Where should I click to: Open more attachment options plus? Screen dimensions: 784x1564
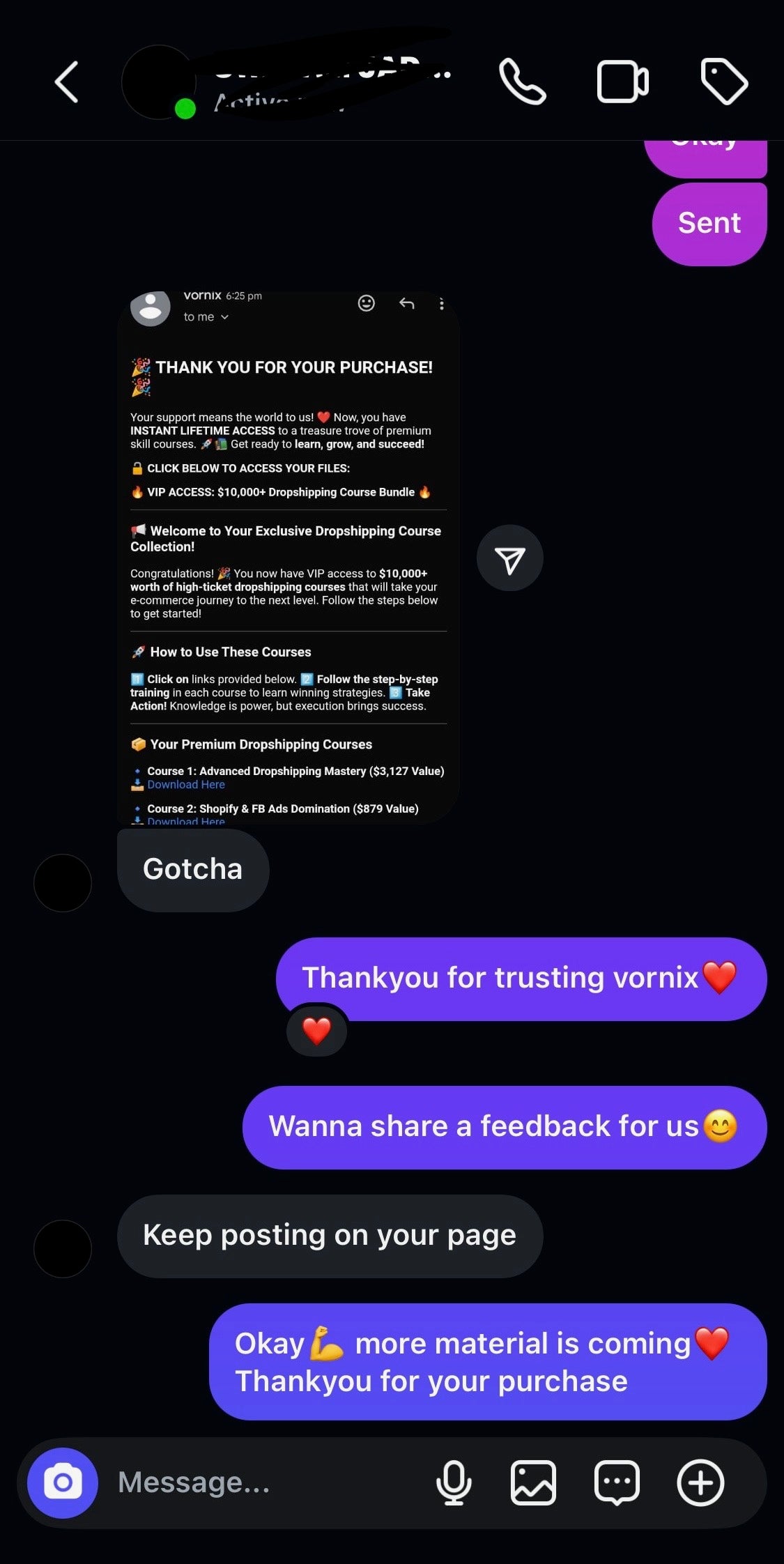click(x=700, y=1482)
